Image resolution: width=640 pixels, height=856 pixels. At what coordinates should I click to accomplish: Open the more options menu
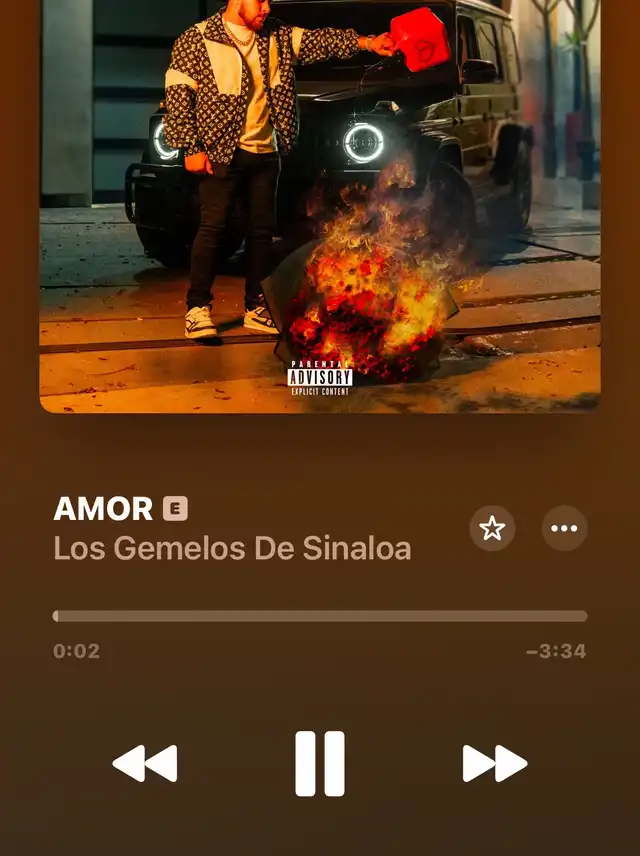pyautogui.click(x=565, y=528)
